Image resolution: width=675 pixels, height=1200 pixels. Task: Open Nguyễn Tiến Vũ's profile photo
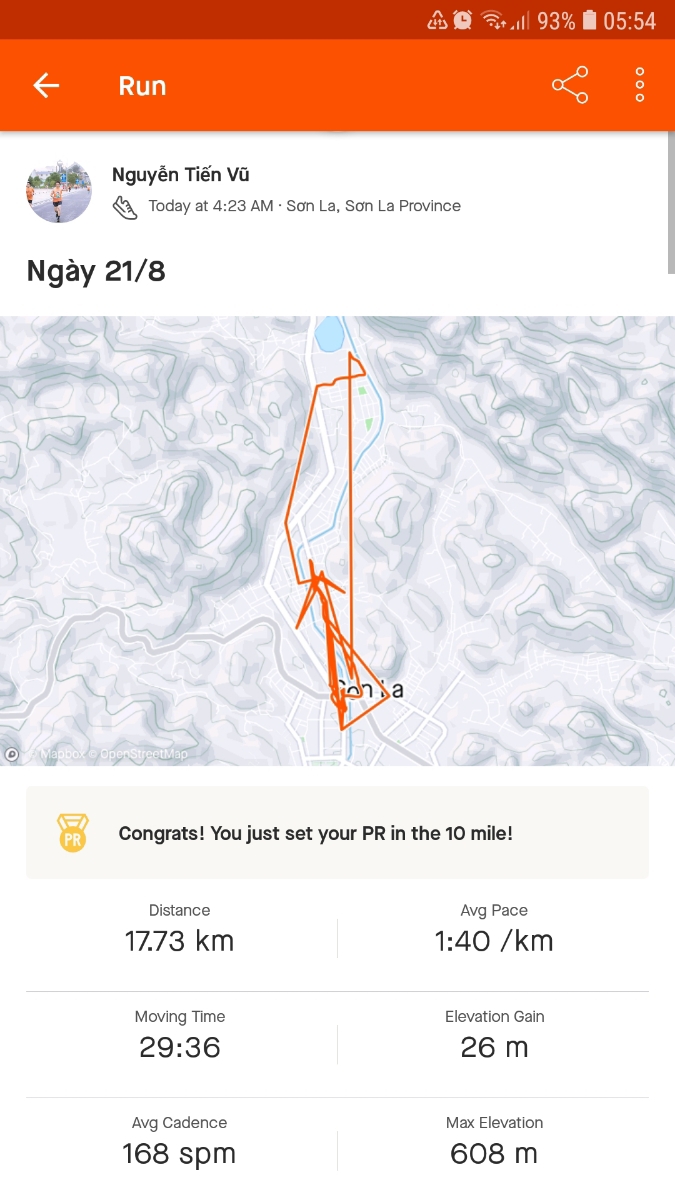[x=59, y=189]
